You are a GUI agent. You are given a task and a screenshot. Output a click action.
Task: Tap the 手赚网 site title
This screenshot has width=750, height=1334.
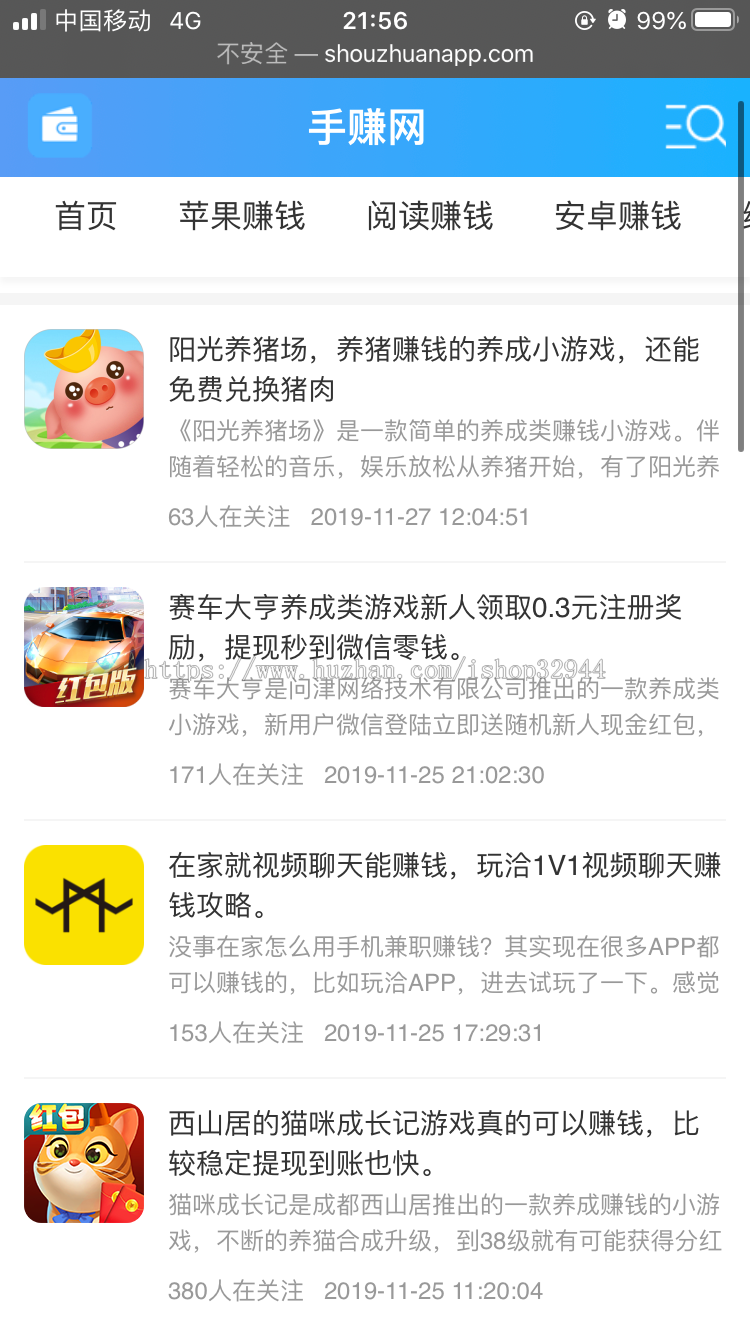[367, 126]
